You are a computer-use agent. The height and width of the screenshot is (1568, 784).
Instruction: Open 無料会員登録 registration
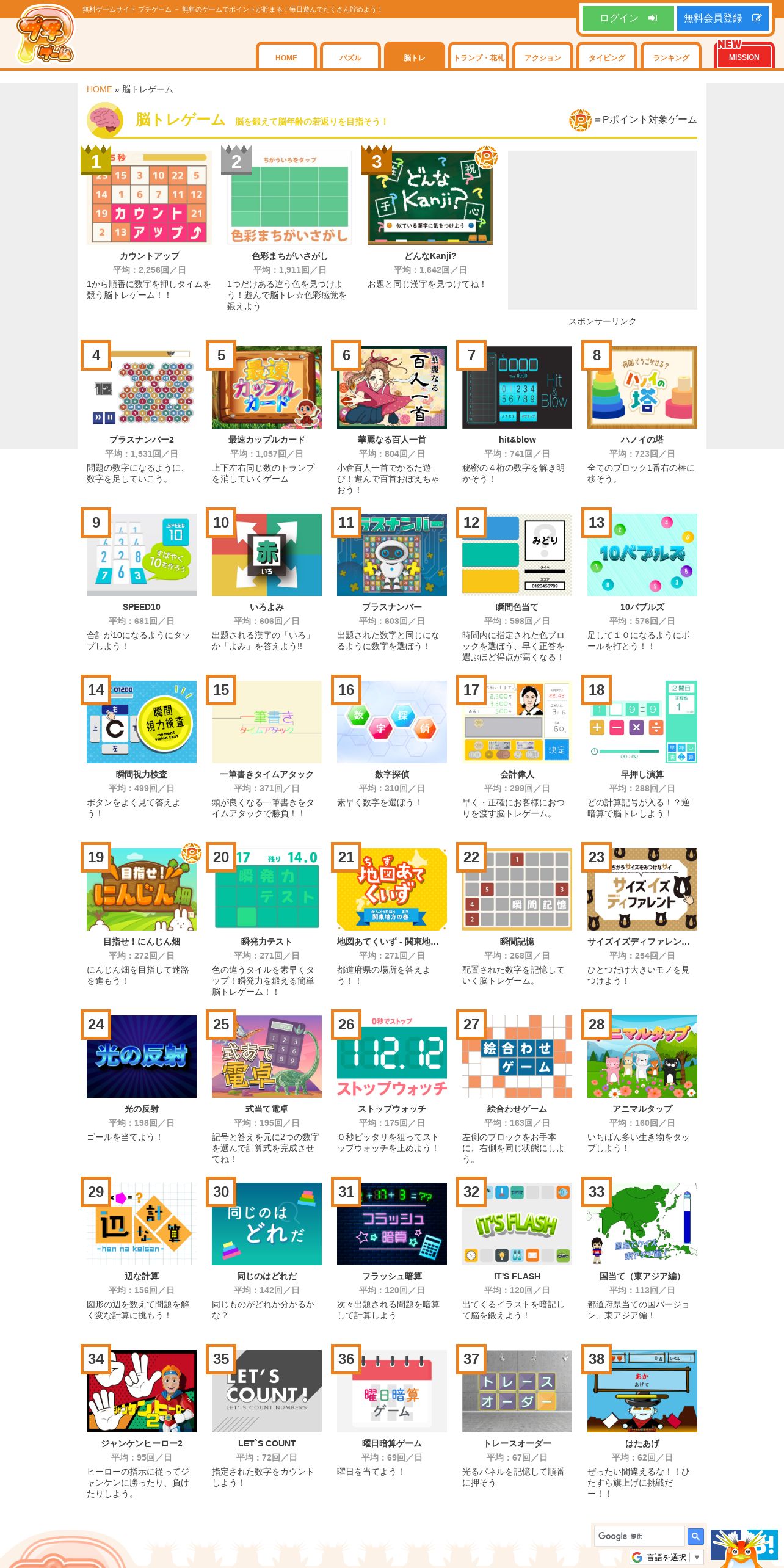click(x=723, y=18)
